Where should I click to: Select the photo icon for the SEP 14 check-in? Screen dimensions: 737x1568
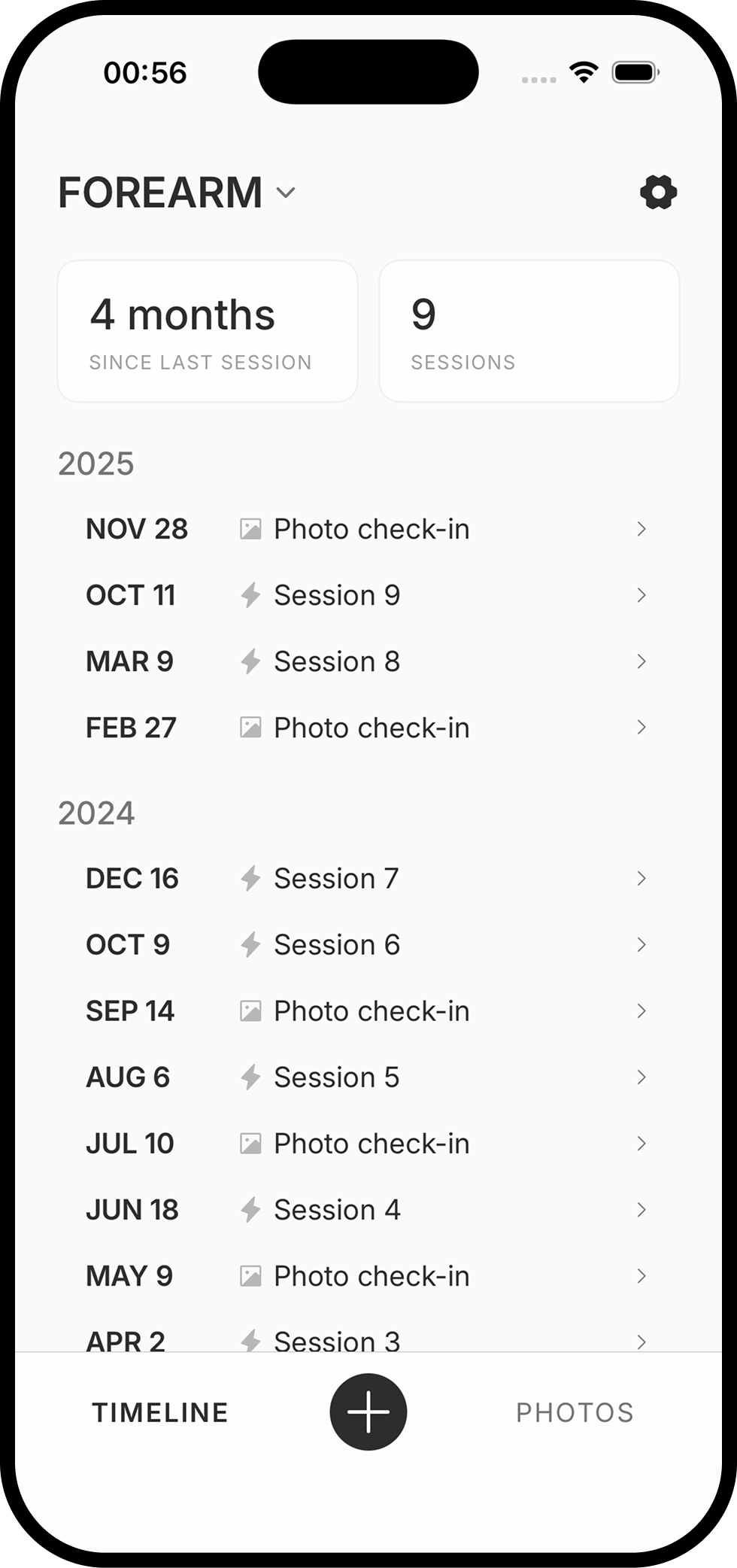click(x=250, y=1010)
